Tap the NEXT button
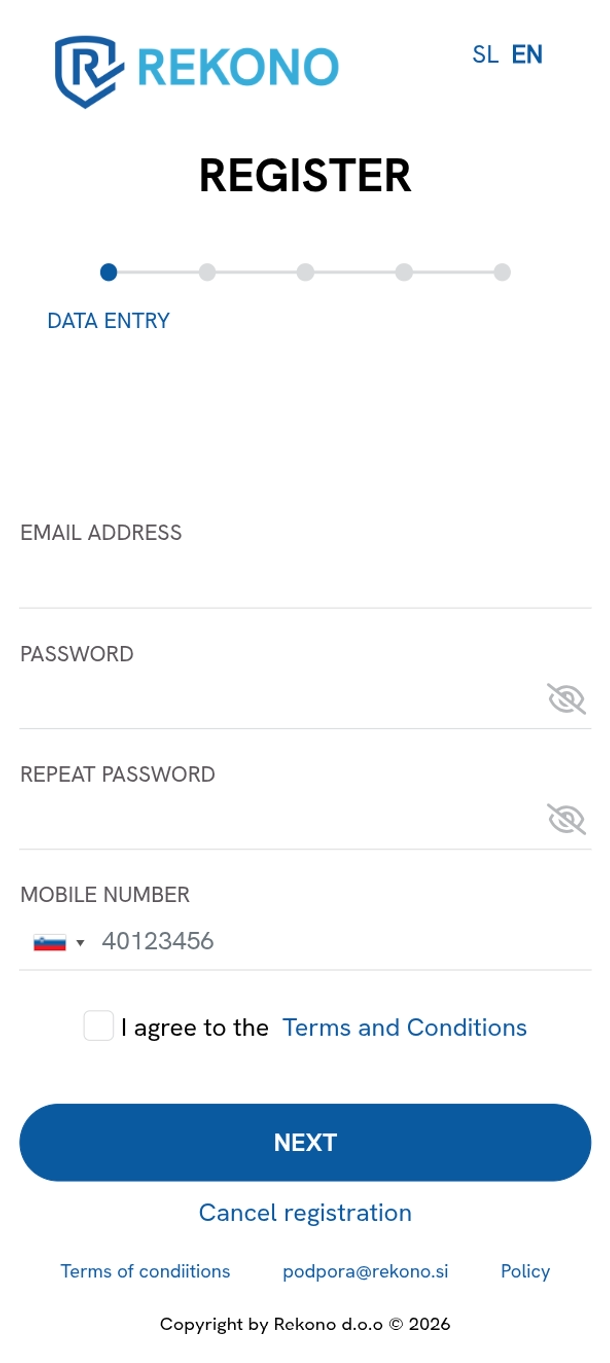 pyautogui.click(x=305, y=1143)
